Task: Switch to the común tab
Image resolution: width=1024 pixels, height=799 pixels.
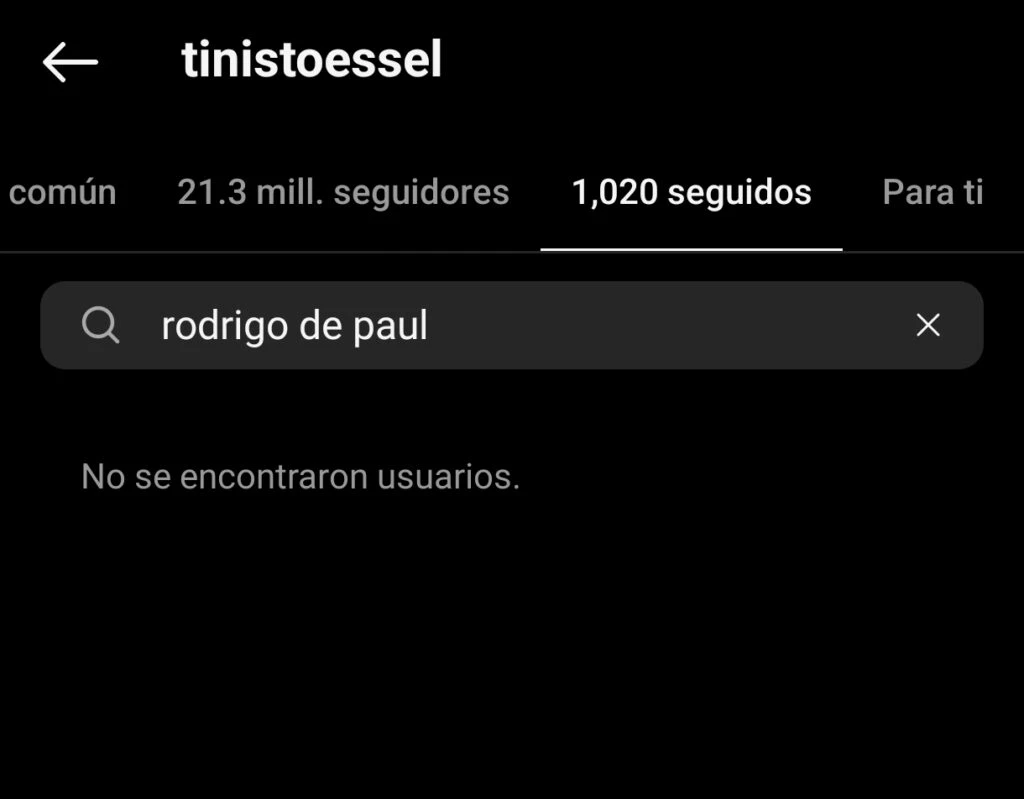Action: click(x=62, y=192)
